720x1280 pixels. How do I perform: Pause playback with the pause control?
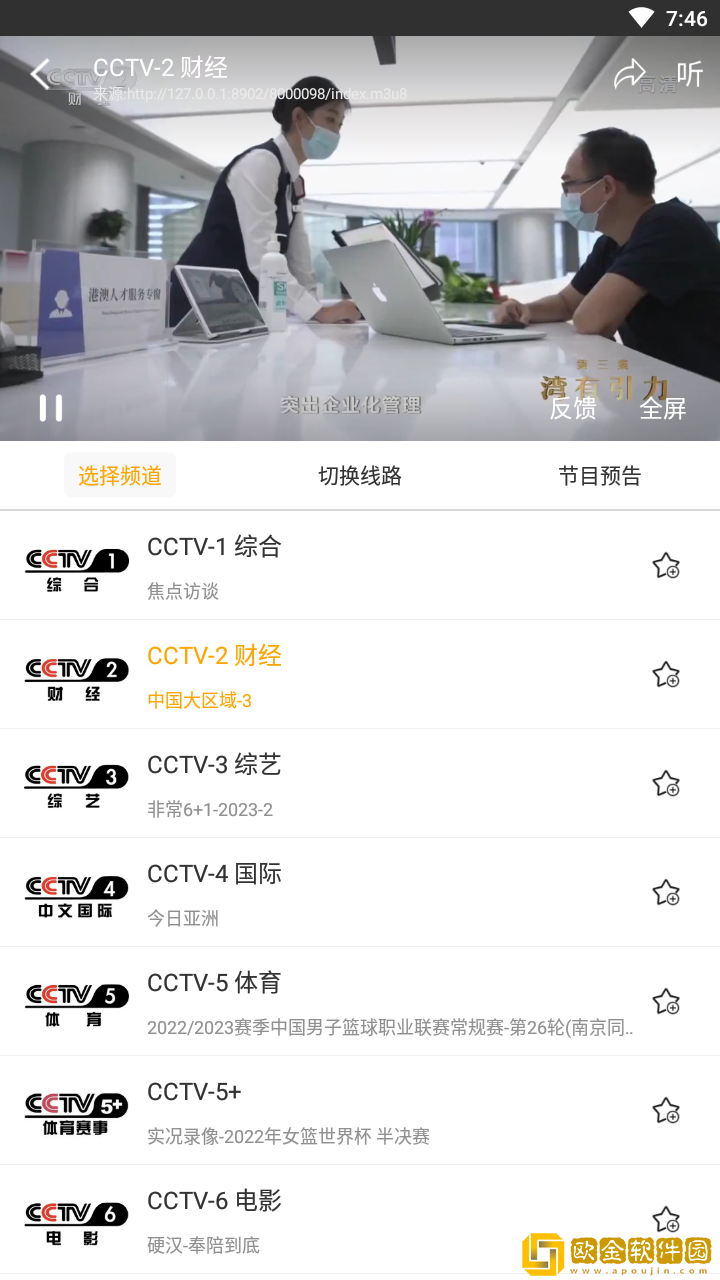tap(51, 409)
